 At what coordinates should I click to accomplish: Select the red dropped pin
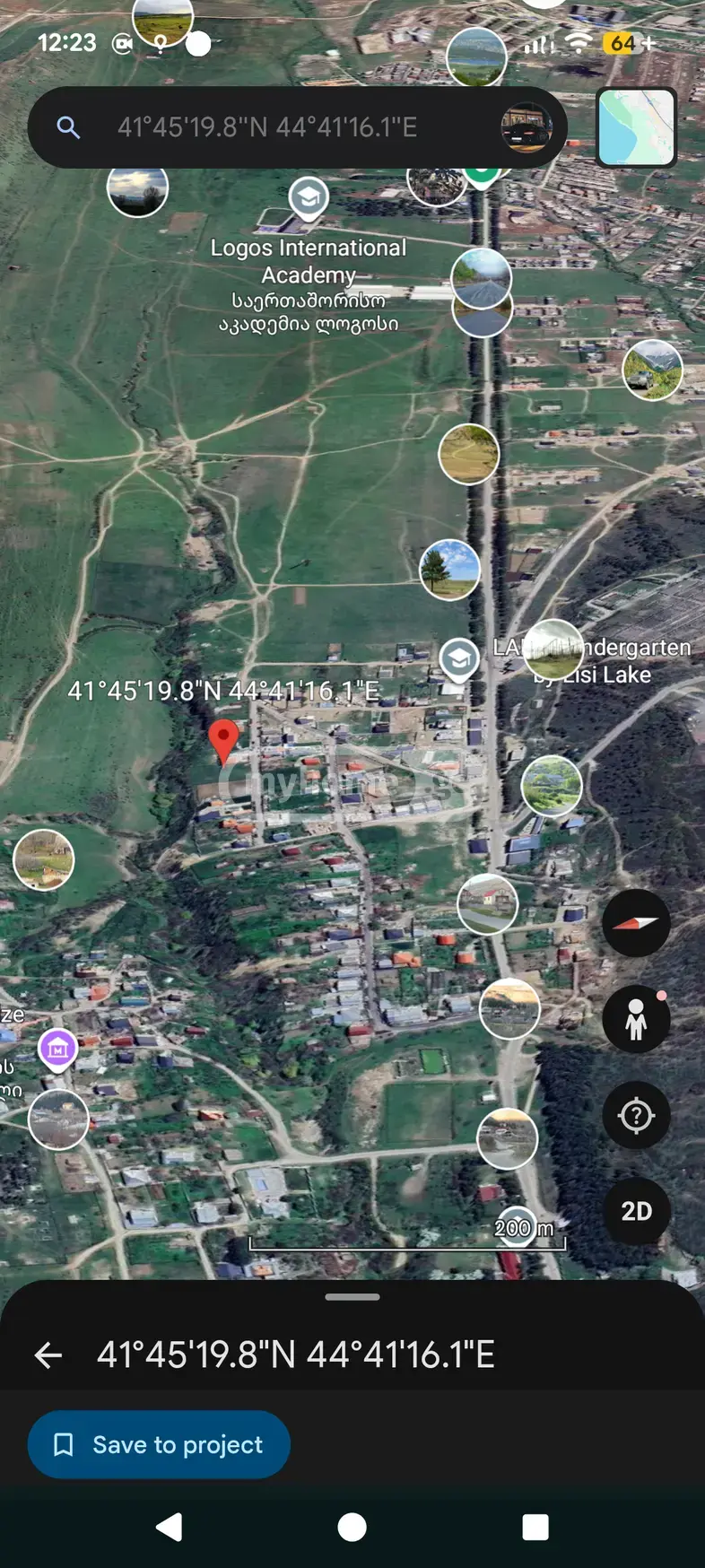[223, 741]
